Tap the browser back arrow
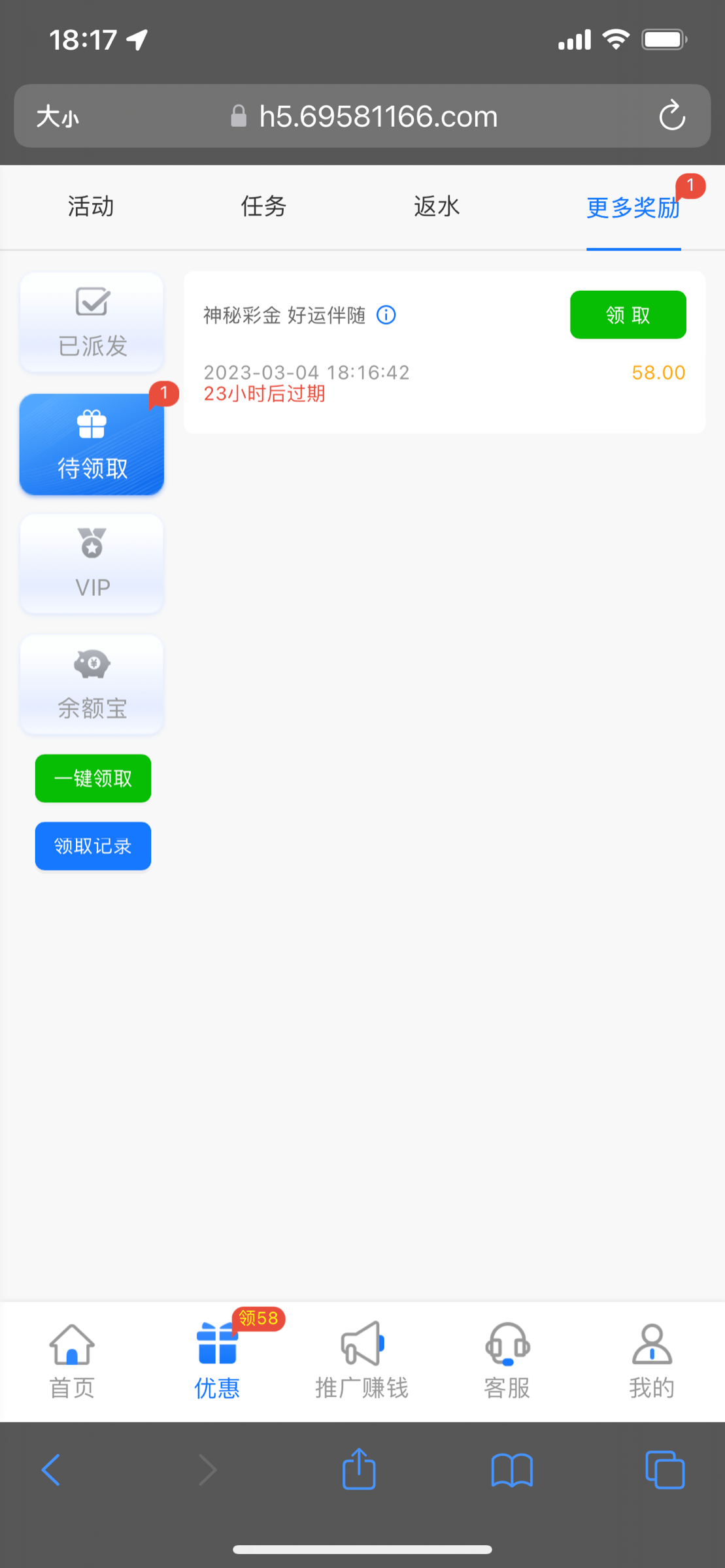Screen dimensions: 725x1568 pos(51,1470)
